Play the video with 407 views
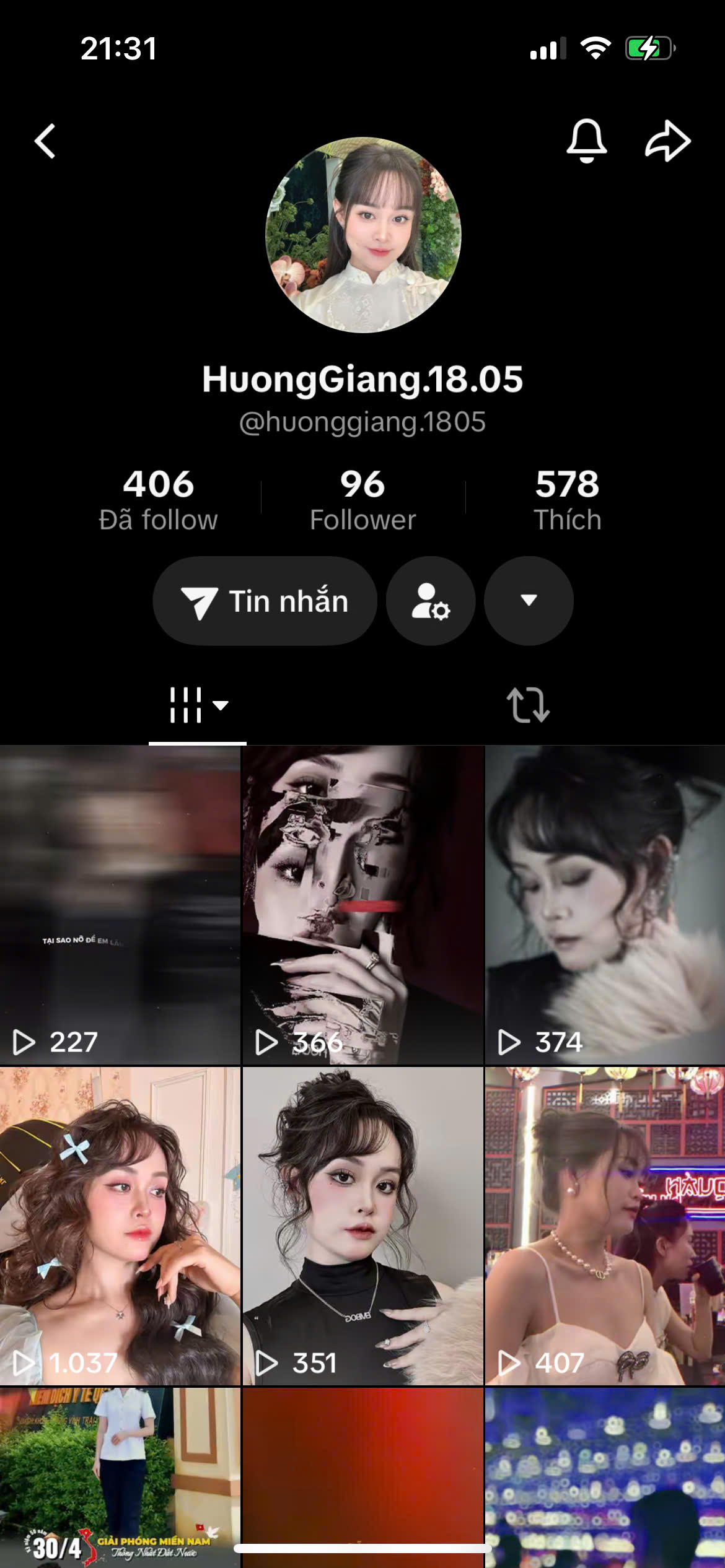The width and height of the screenshot is (725, 1568). point(605,1226)
